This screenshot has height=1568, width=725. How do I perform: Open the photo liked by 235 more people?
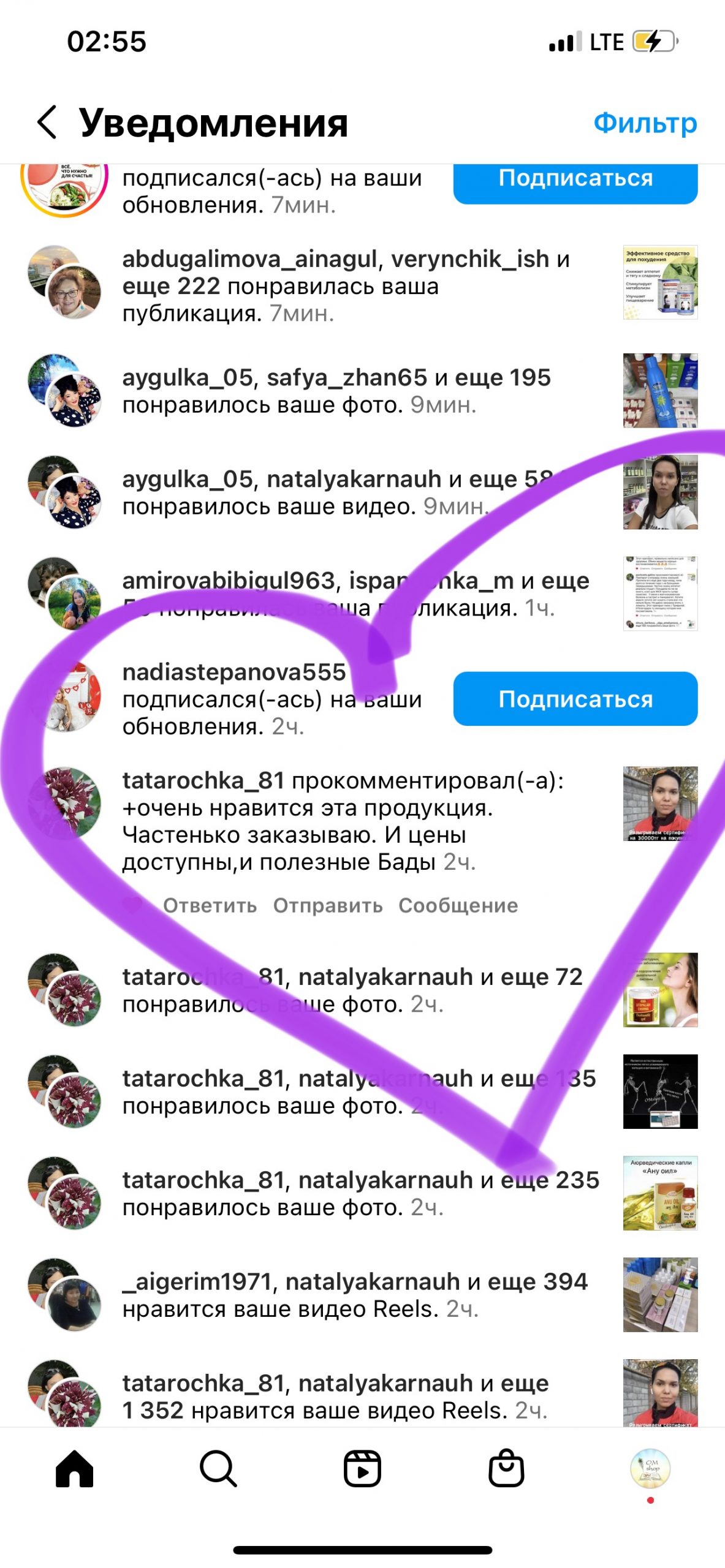click(x=660, y=1193)
